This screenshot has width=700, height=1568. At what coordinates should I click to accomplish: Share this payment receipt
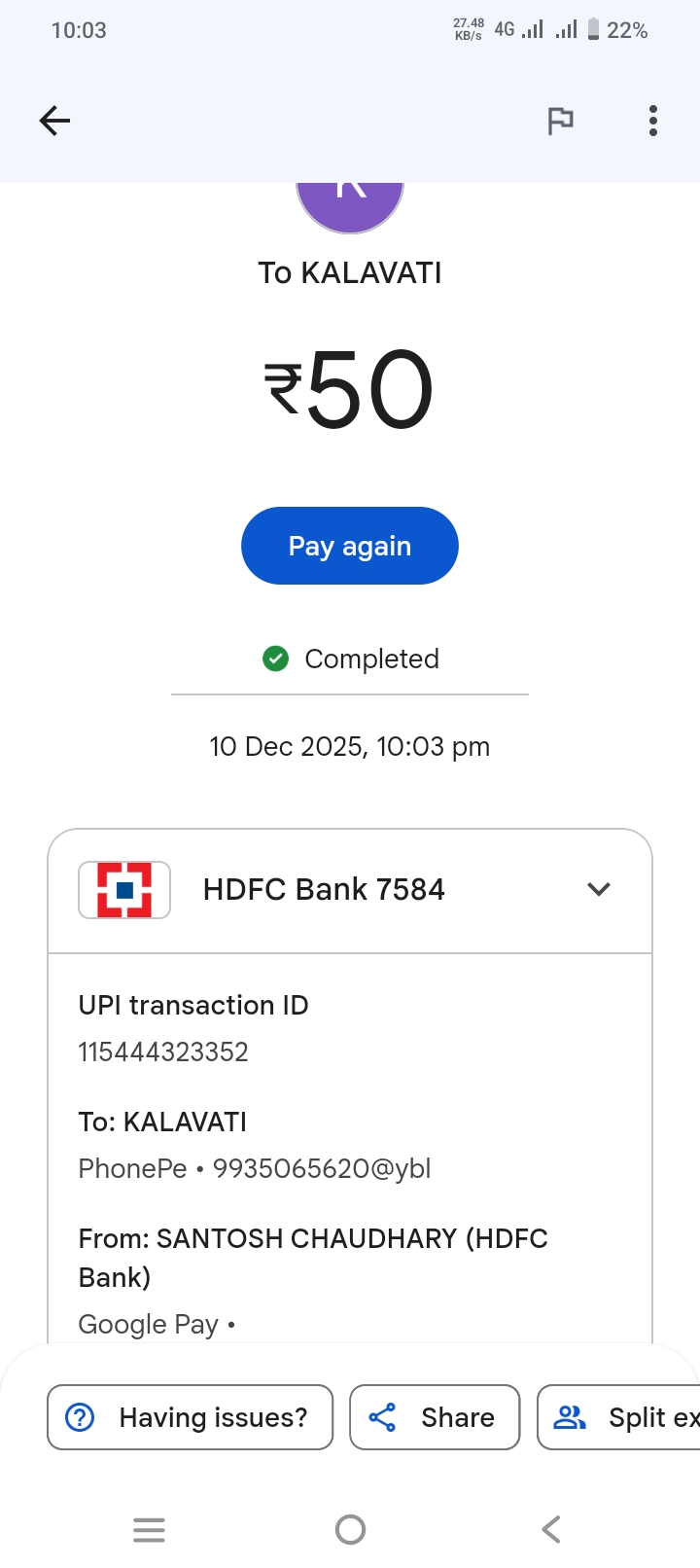pos(435,1417)
